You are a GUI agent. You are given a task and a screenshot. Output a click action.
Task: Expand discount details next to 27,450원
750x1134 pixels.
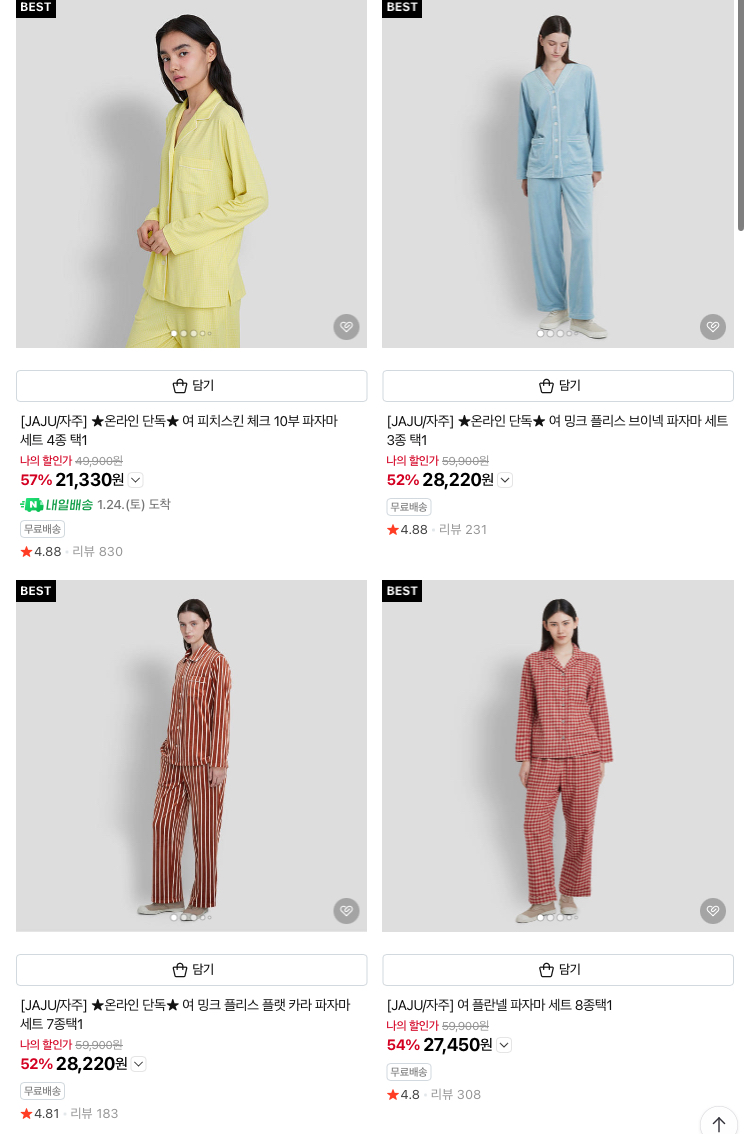point(504,1045)
